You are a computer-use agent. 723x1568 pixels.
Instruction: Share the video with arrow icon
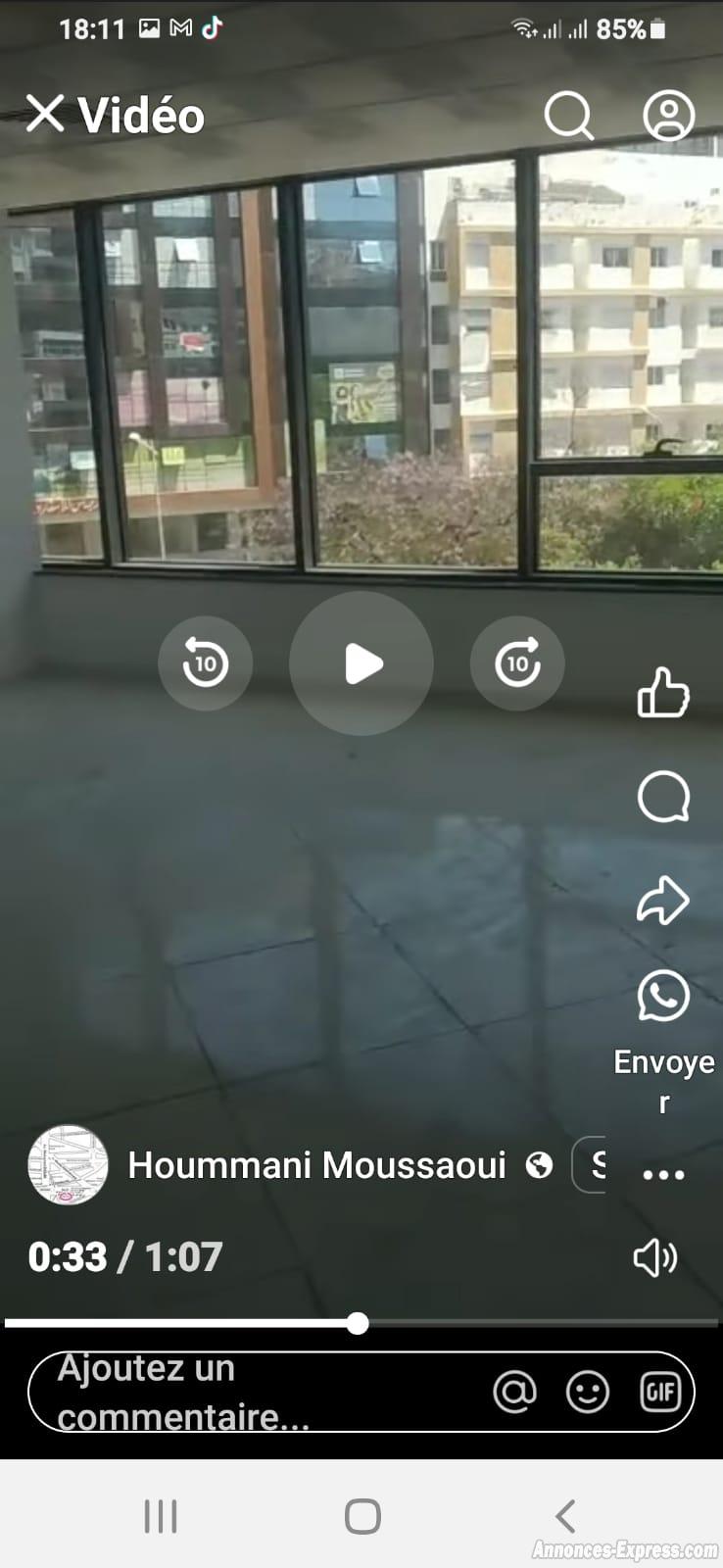tap(663, 900)
